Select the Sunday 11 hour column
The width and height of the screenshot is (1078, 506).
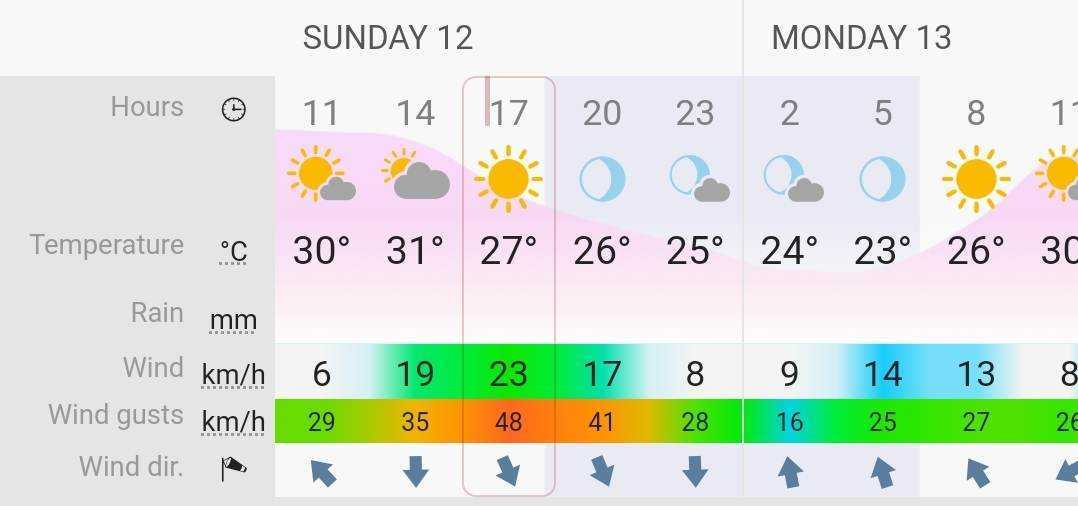point(321,113)
